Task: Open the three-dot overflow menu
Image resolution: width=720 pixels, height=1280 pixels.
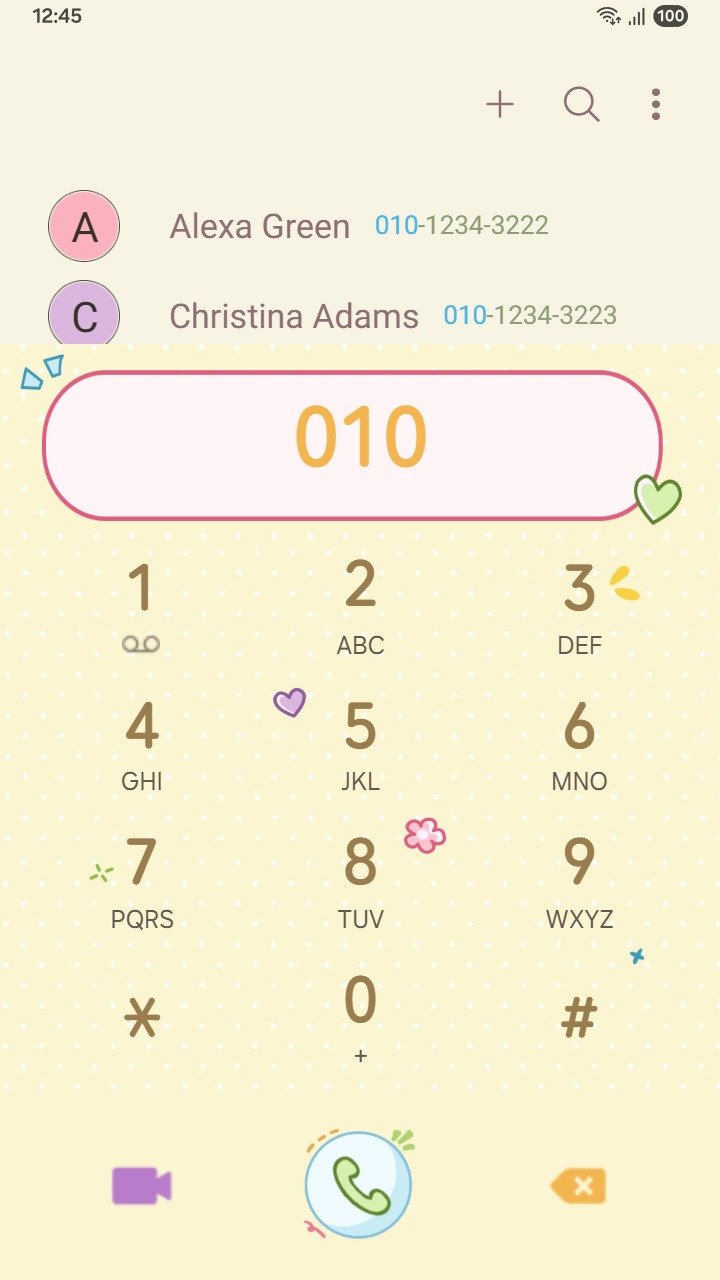Action: [655, 104]
